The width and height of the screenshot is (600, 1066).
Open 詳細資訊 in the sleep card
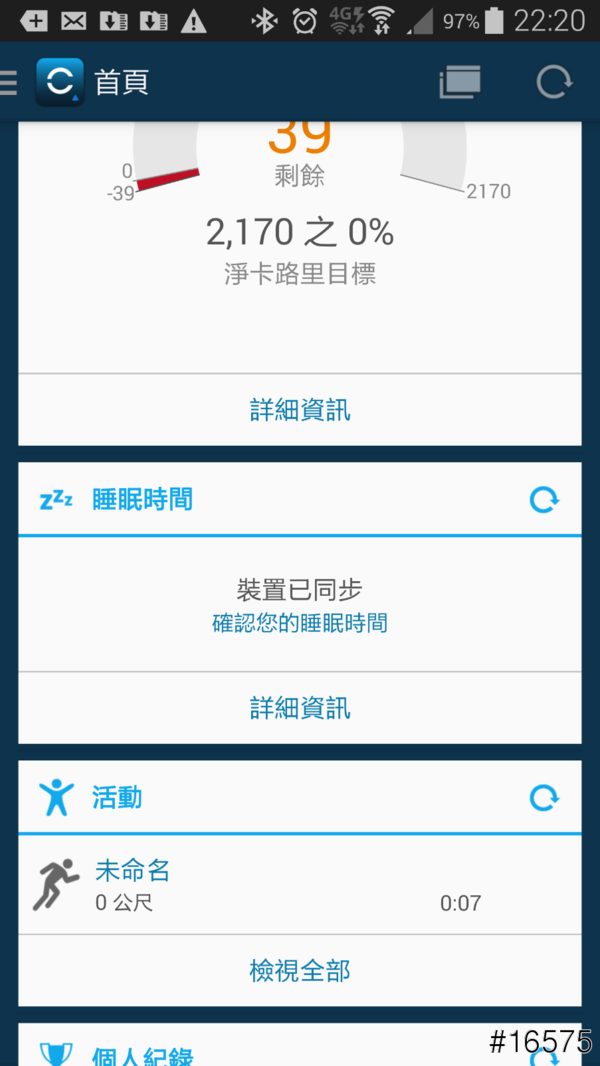300,709
